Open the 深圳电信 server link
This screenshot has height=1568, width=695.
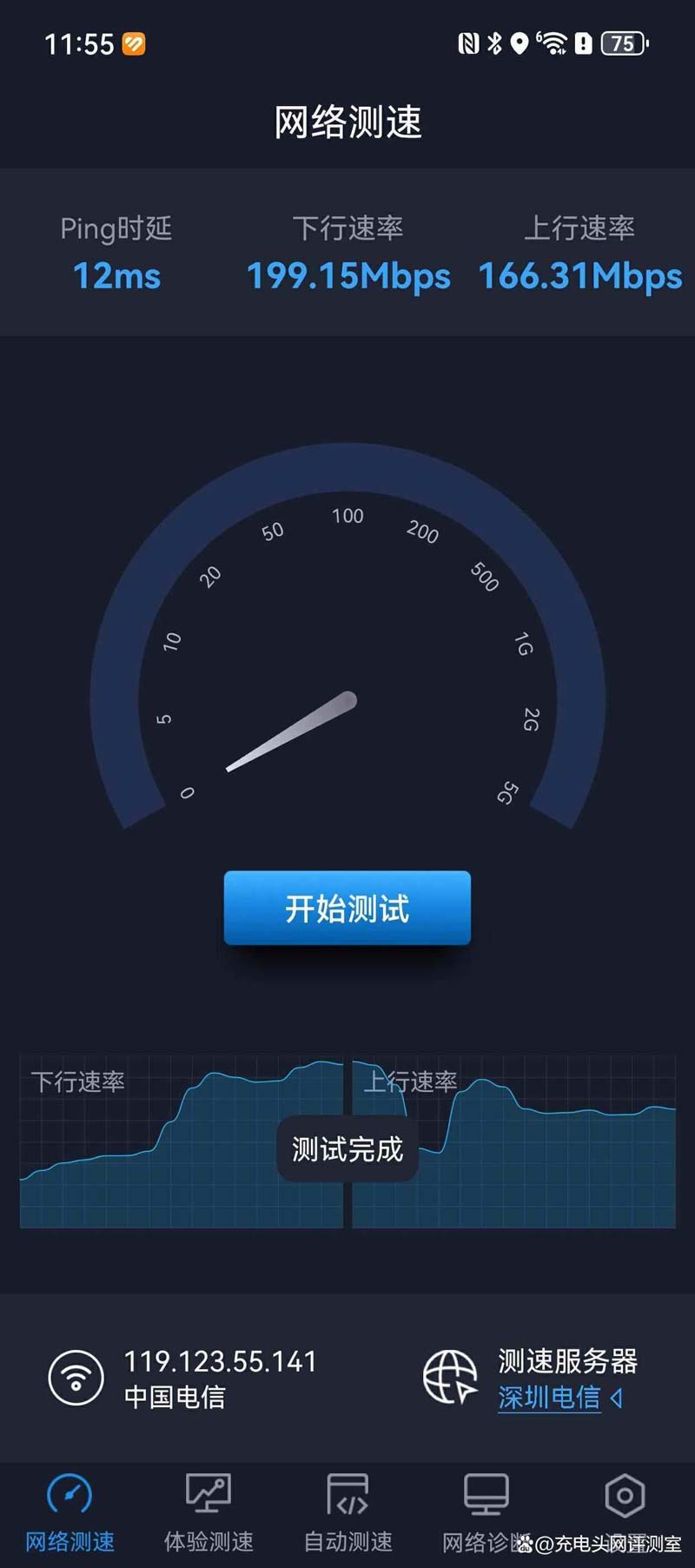point(548,1399)
